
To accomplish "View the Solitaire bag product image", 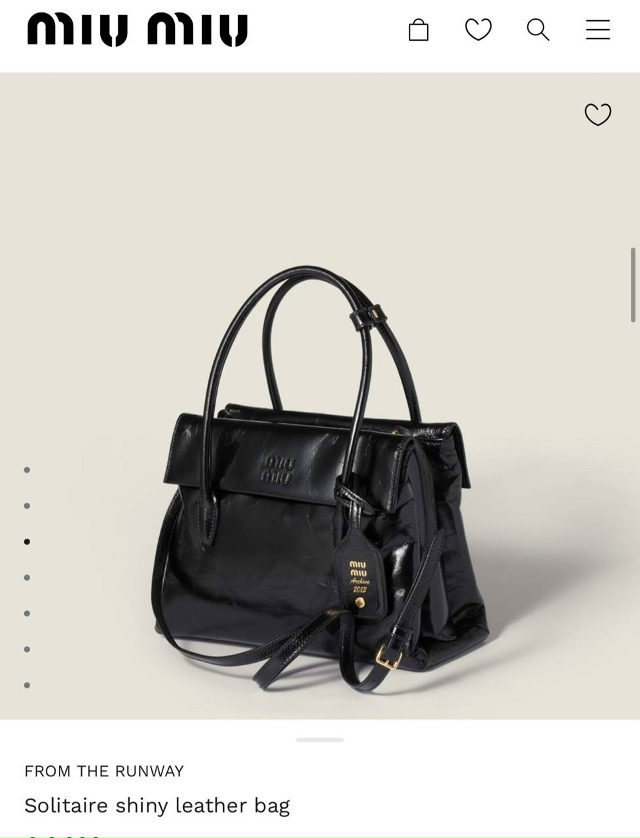I will [x=320, y=480].
